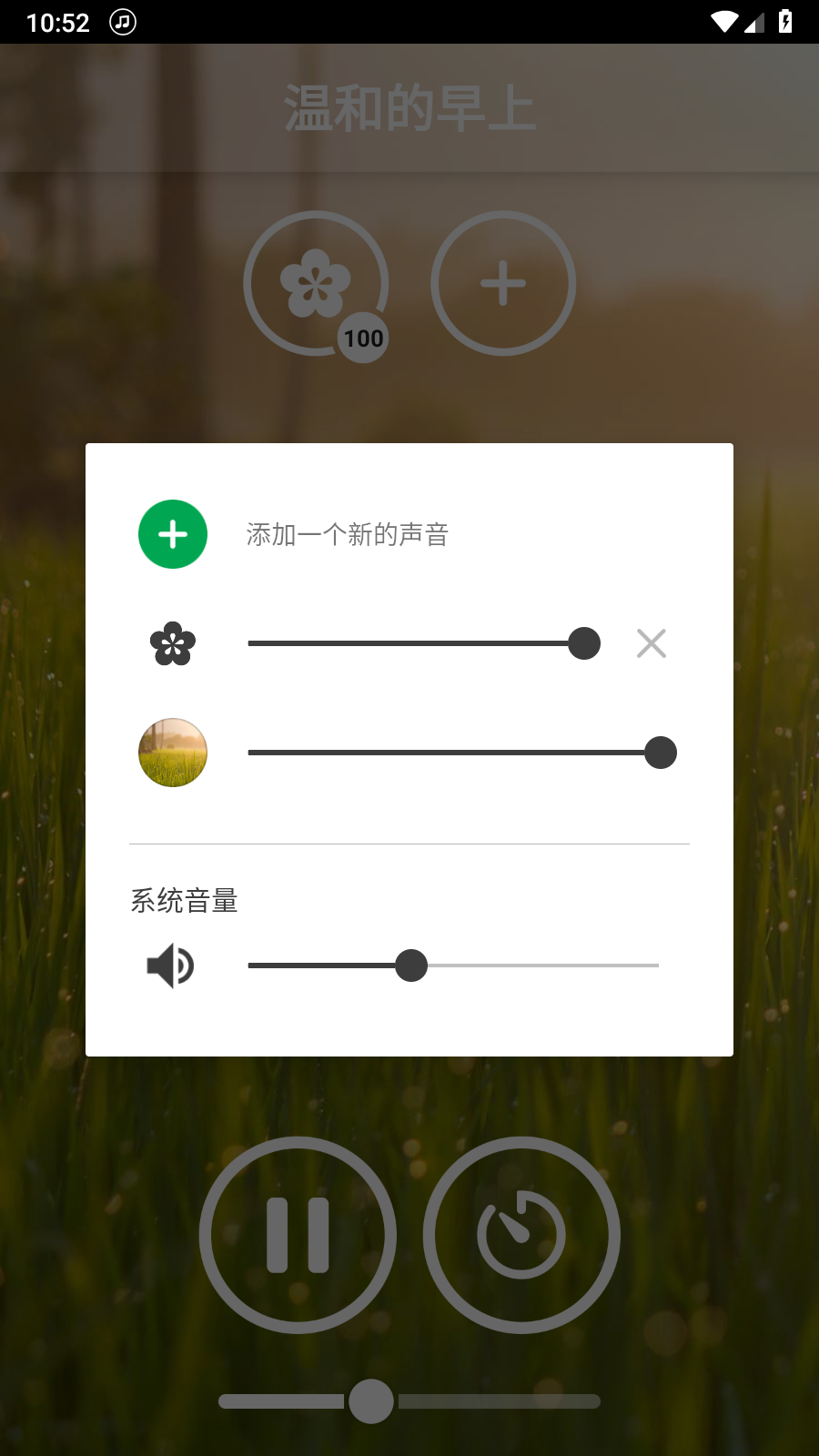Tap the bottom master volume slider handle
The width and height of the screenshot is (819, 1456).
(x=370, y=1402)
